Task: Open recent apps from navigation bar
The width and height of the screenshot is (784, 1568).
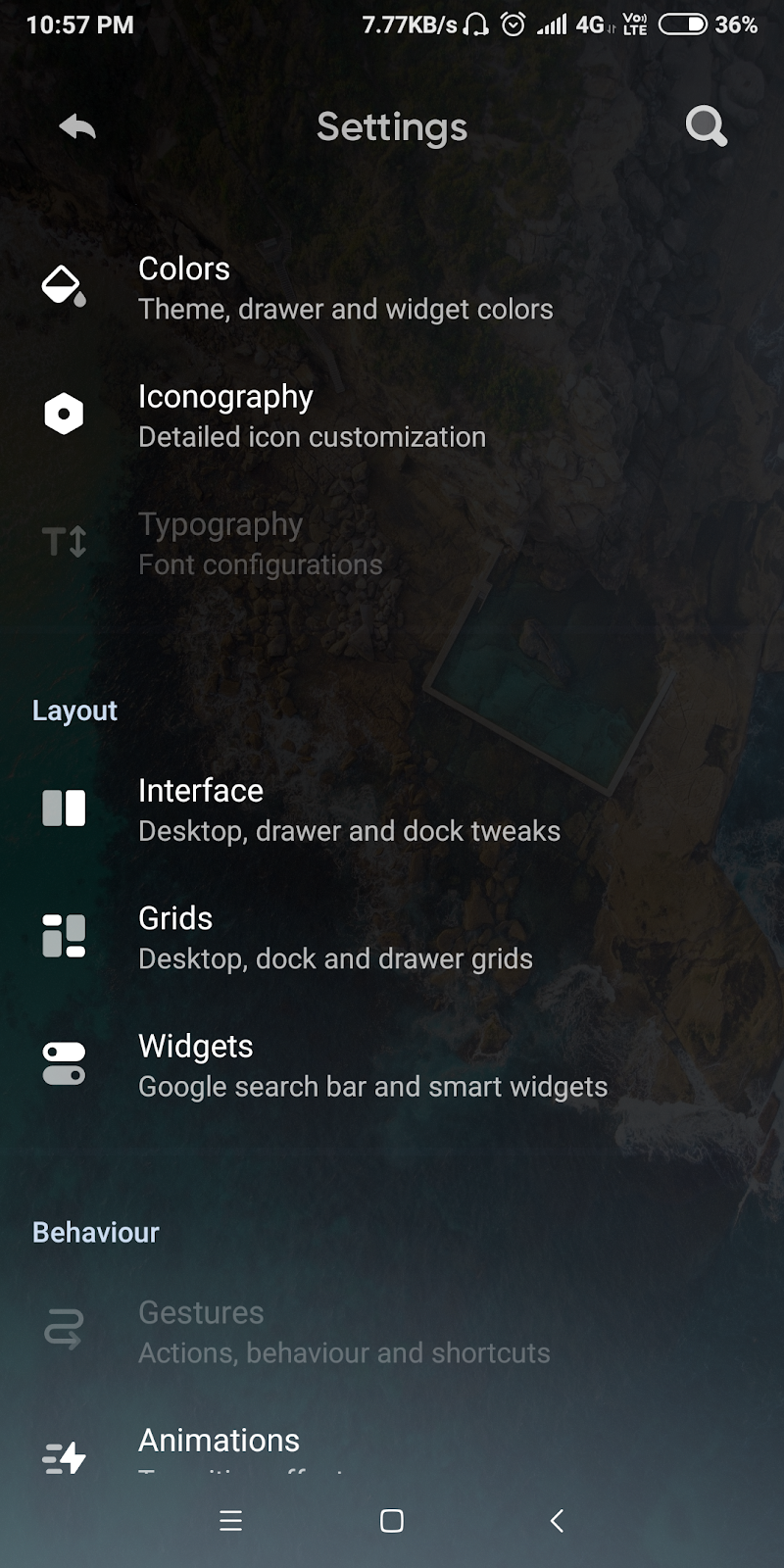Action: [230, 1521]
